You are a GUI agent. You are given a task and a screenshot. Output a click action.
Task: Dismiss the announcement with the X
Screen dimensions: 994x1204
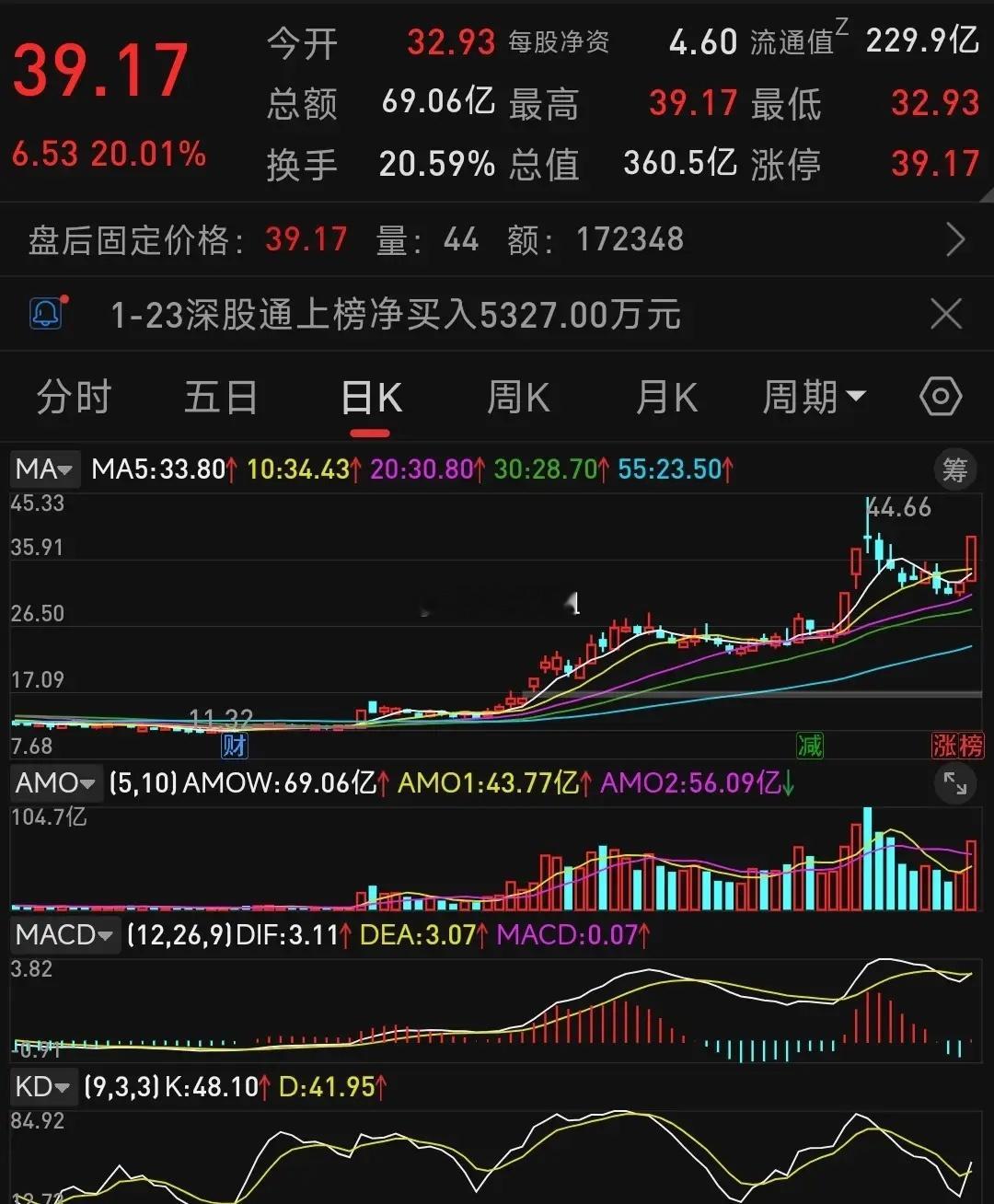tap(945, 314)
